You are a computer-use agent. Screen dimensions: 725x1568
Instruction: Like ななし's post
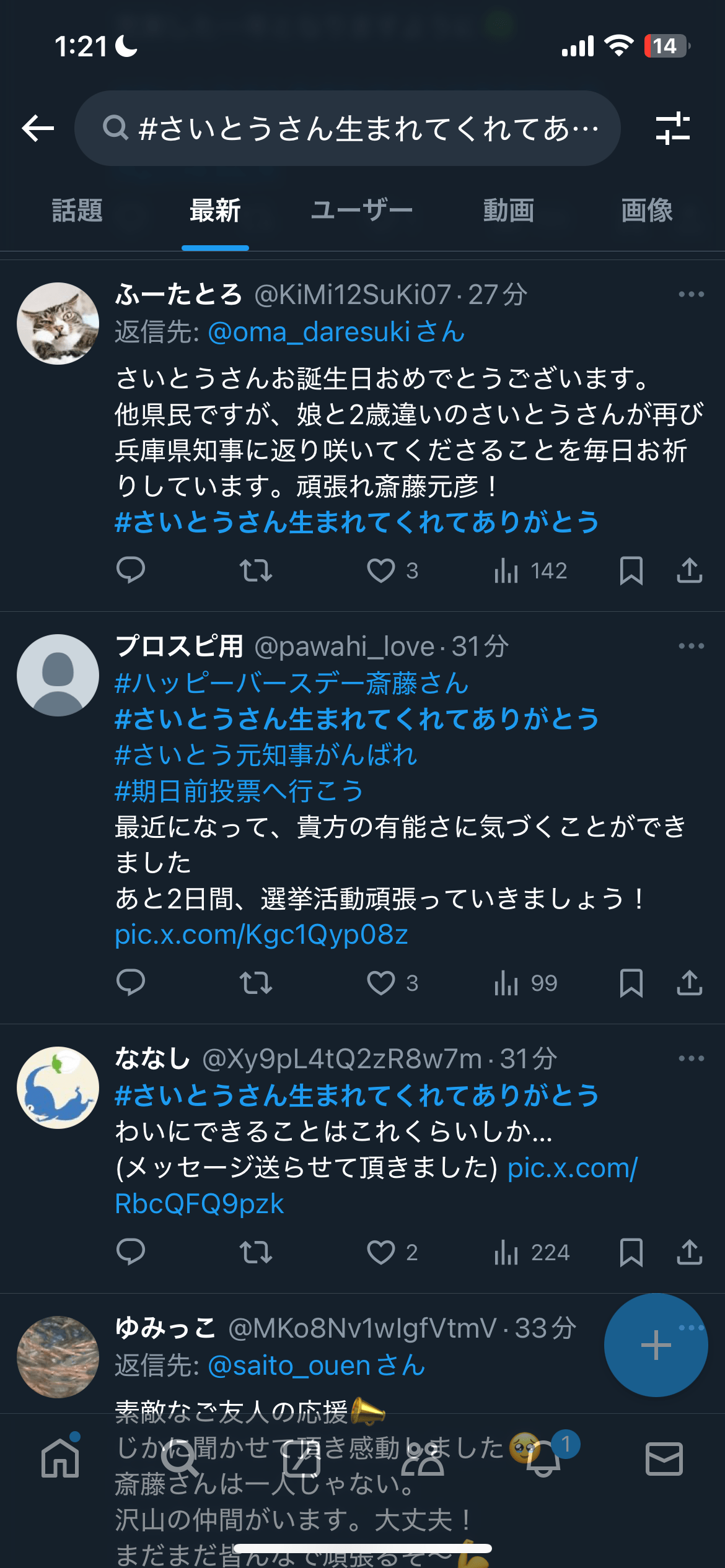click(381, 1252)
